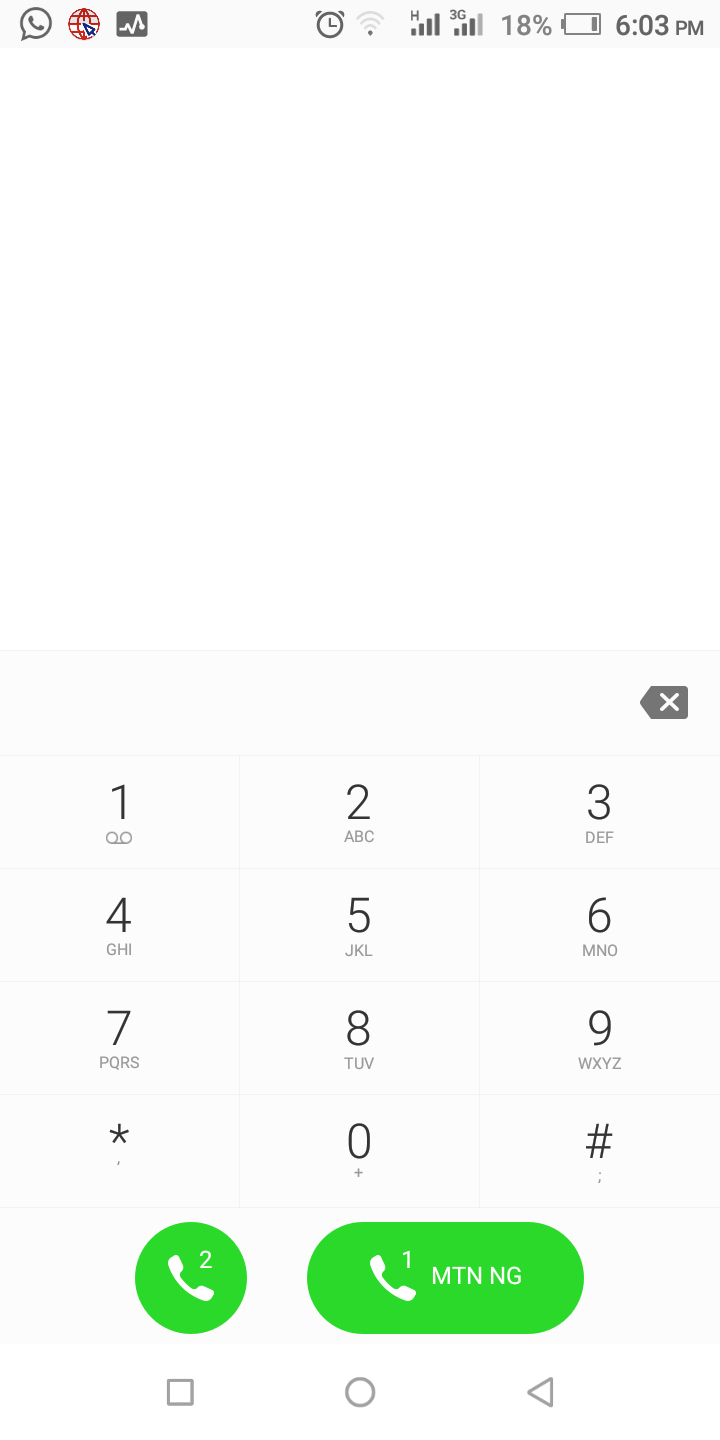Enter digit 8 TUV
Screen dimensions: 720x1440
coord(359,1039)
